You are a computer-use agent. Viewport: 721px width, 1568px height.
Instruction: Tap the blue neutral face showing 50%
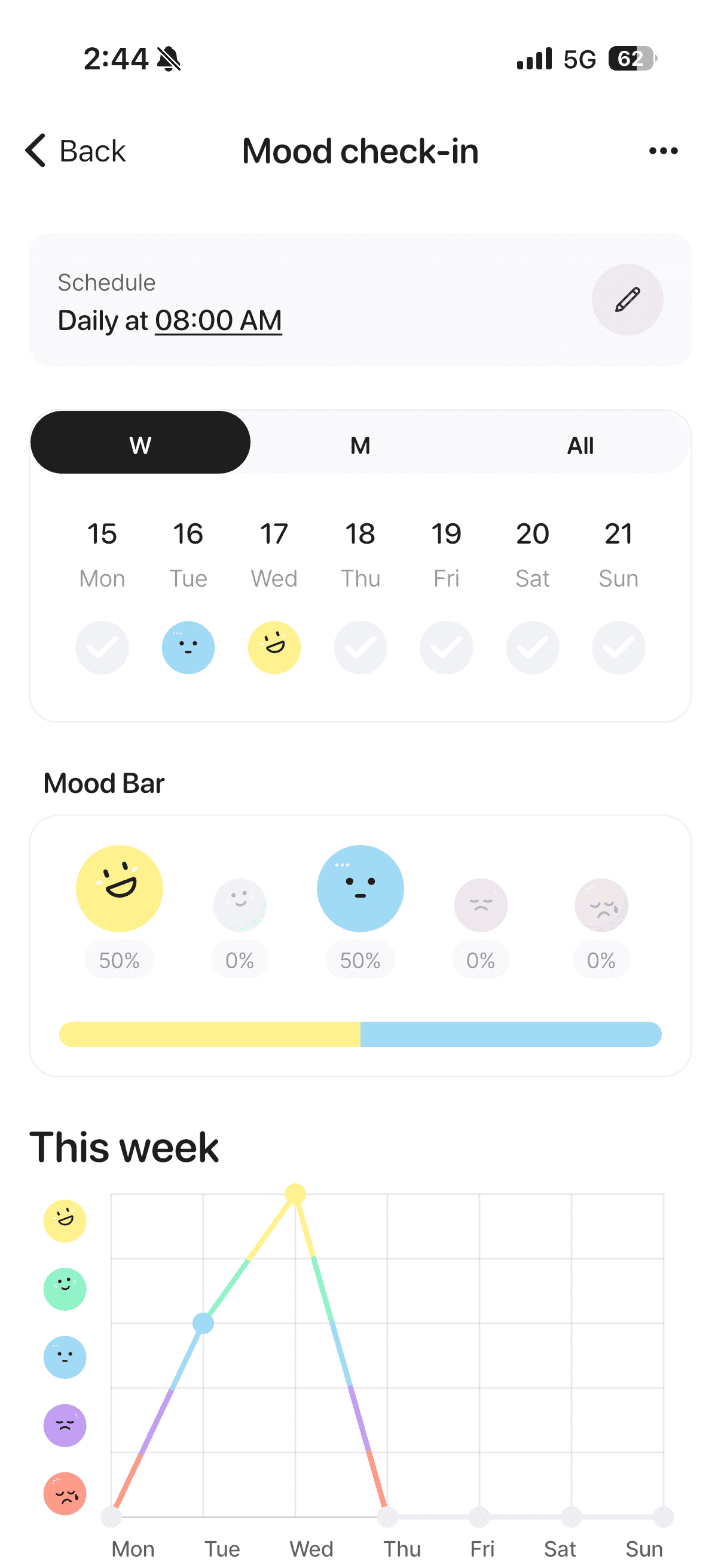click(x=359, y=889)
